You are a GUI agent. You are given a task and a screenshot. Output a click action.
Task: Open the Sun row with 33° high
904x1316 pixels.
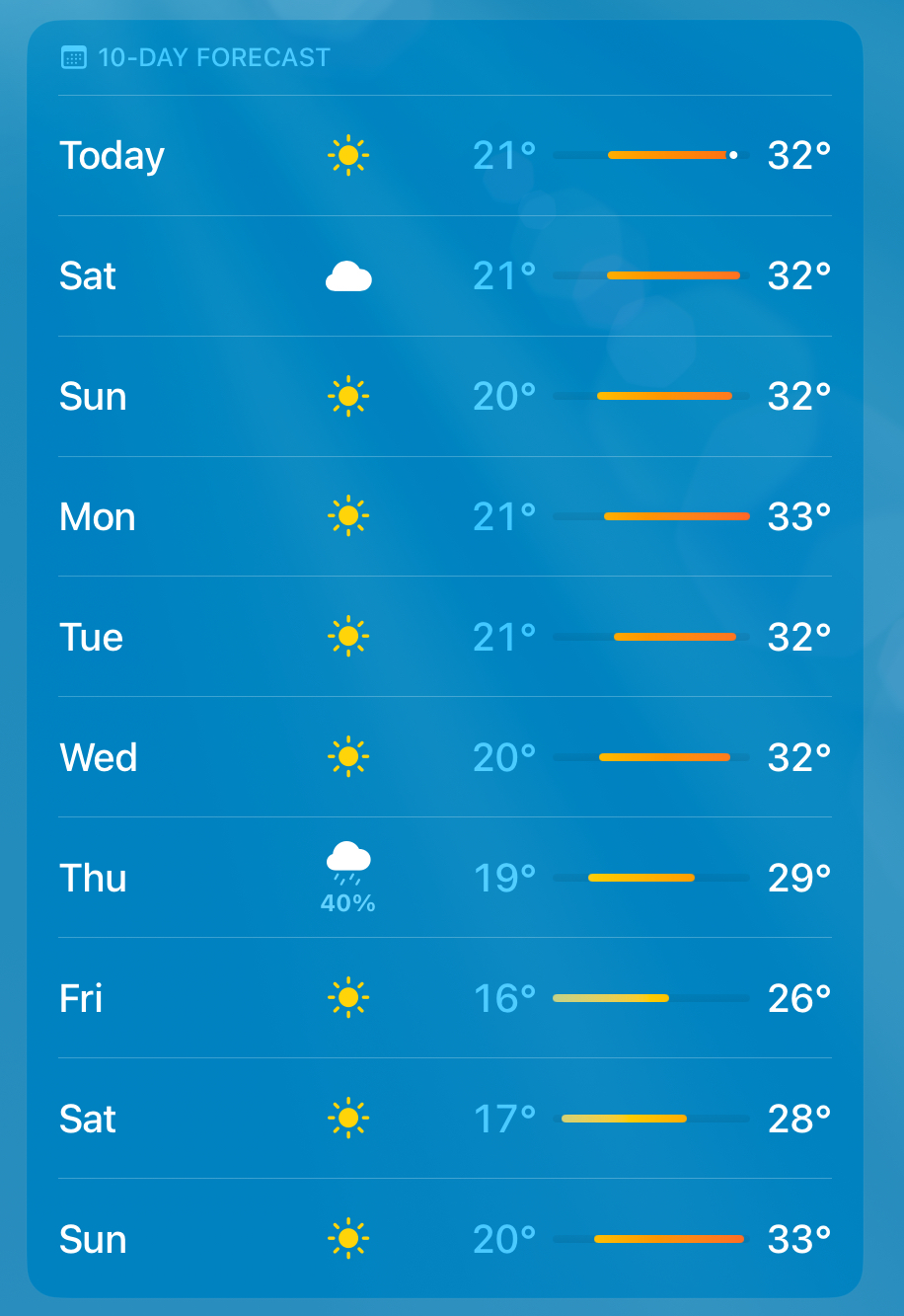tap(445, 1238)
